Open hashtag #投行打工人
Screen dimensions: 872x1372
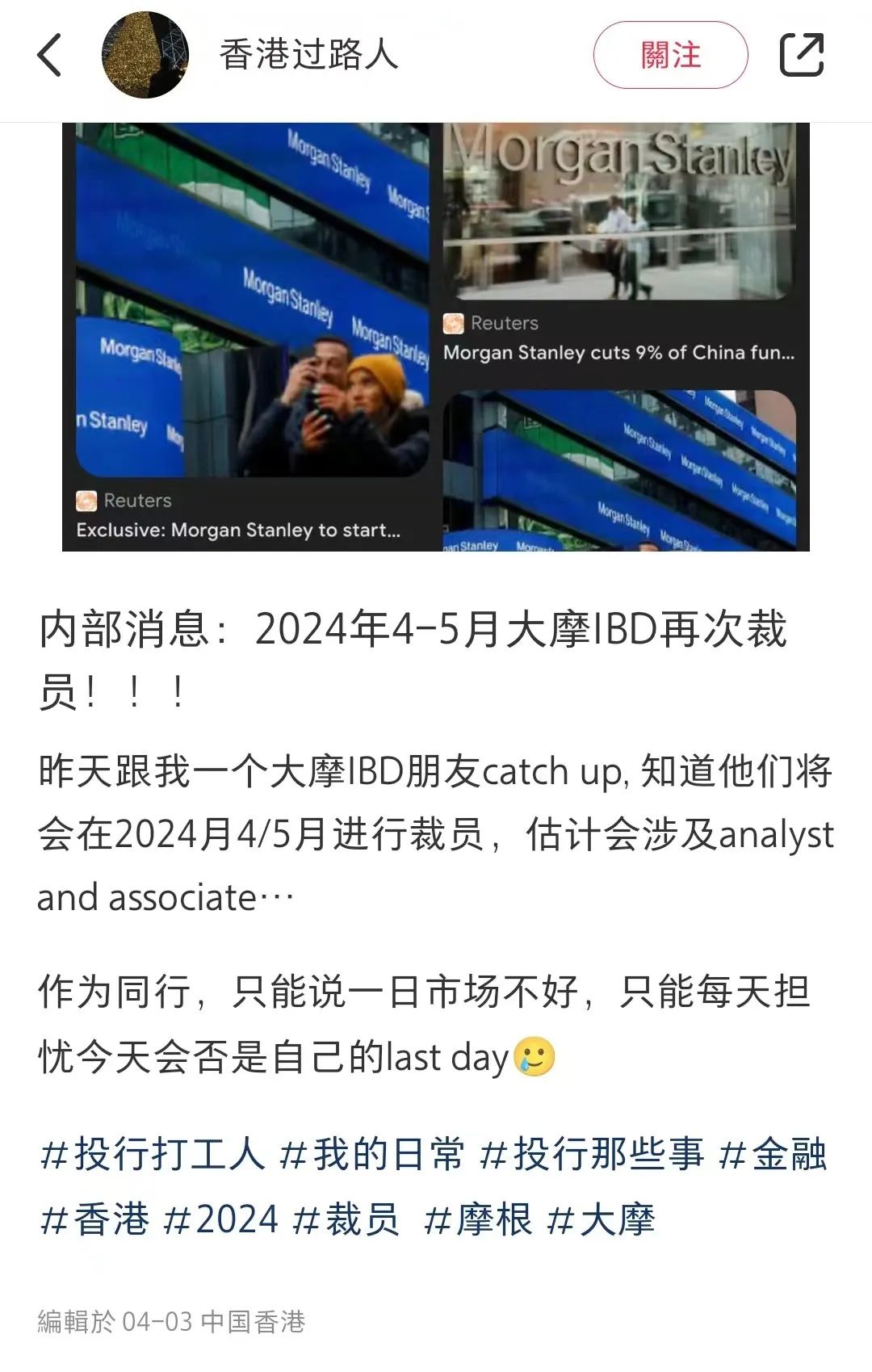[x=152, y=1154]
